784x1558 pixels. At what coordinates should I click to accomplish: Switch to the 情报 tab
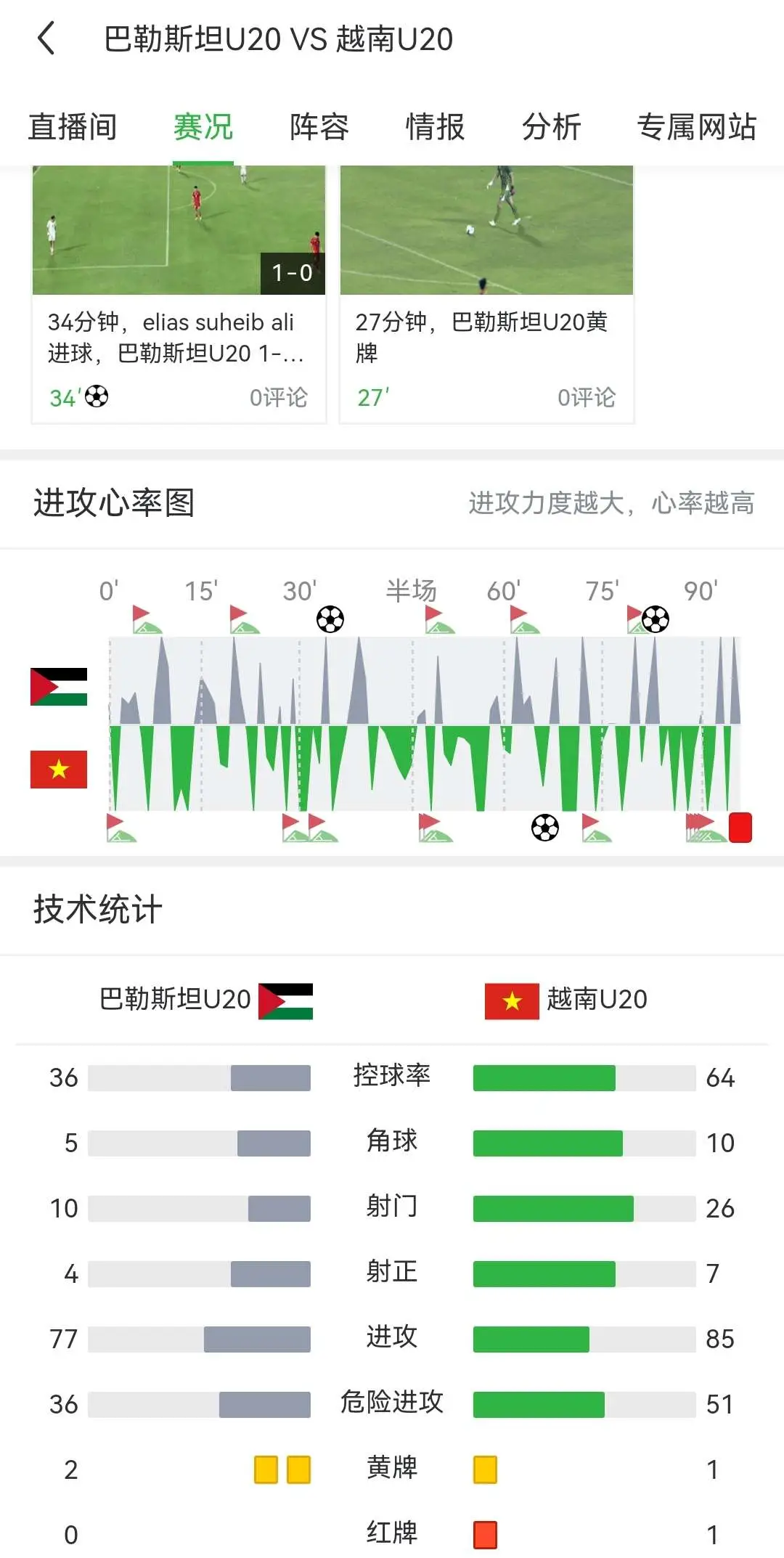point(436,127)
